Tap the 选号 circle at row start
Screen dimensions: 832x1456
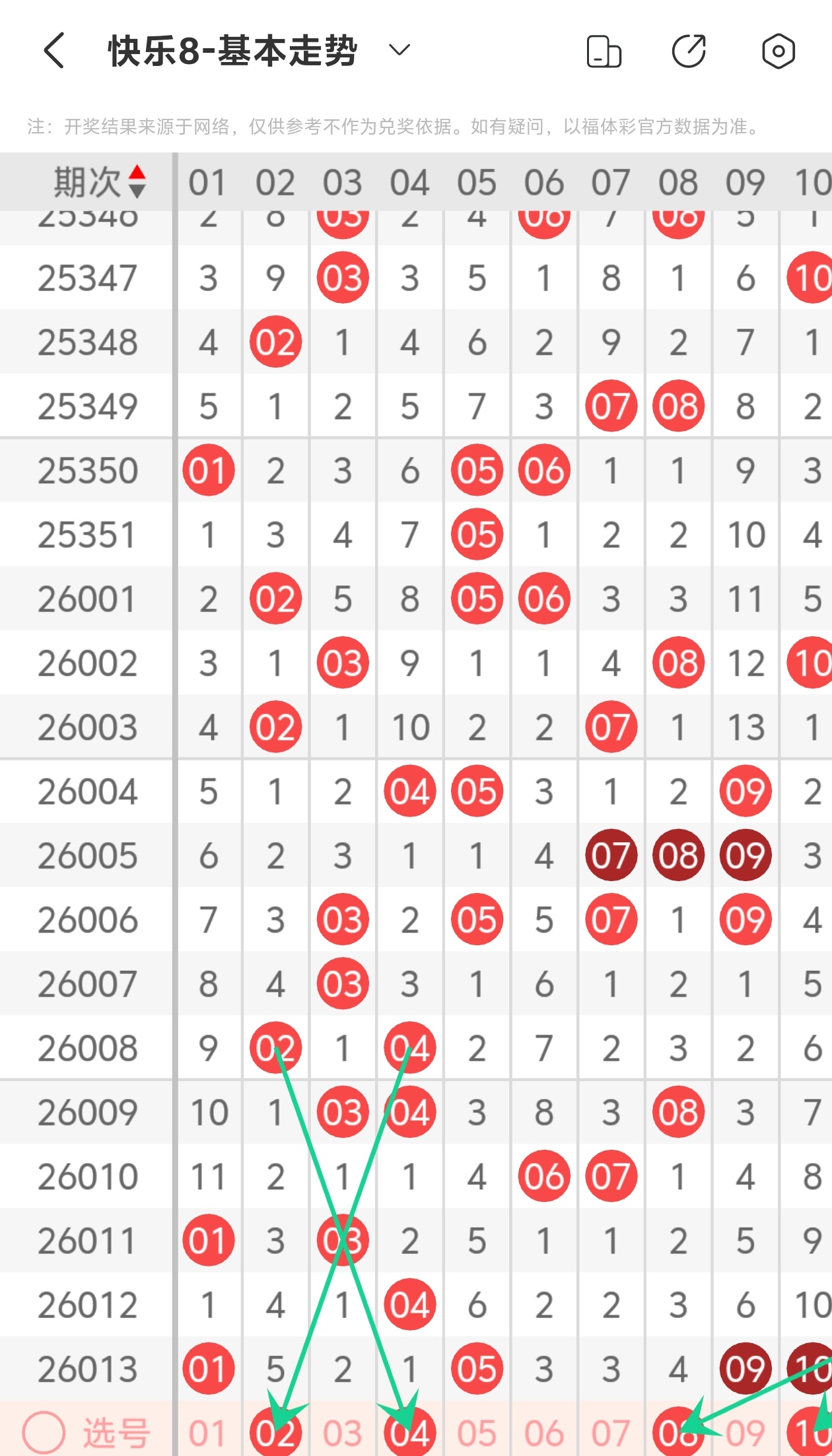pos(44,1433)
